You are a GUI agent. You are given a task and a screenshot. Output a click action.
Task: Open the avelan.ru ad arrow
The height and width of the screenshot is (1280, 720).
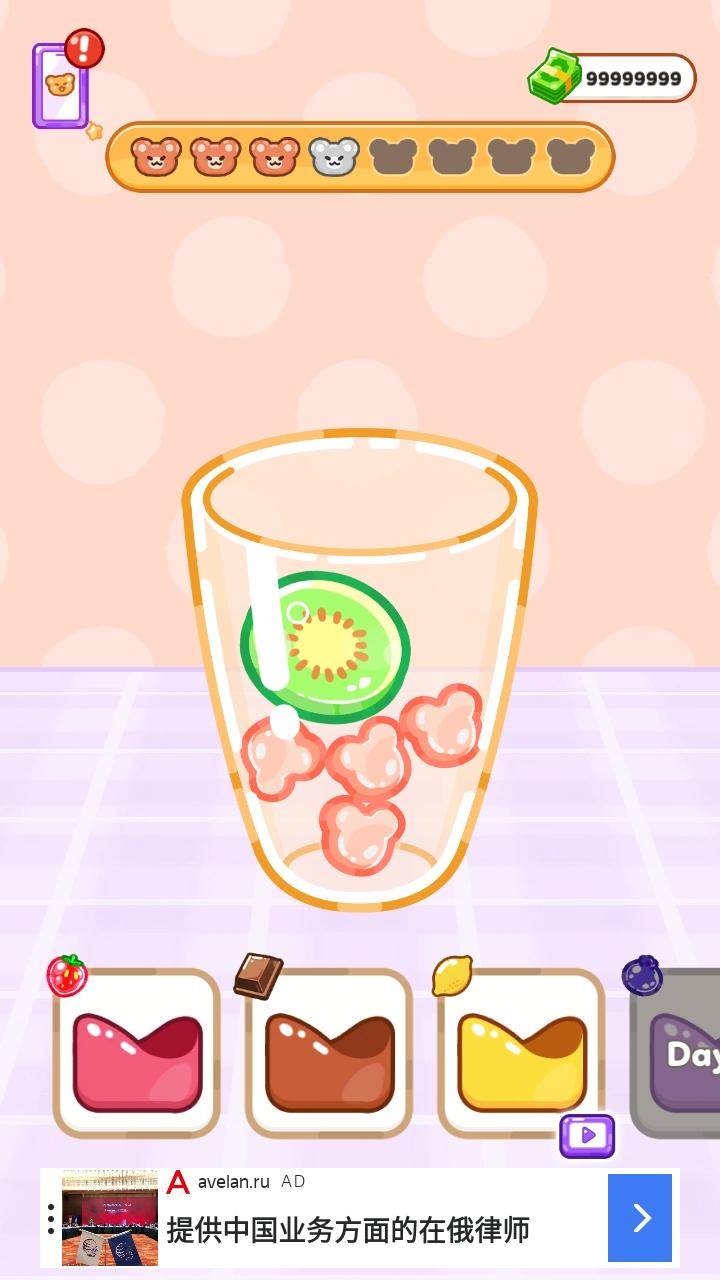pos(640,1217)
